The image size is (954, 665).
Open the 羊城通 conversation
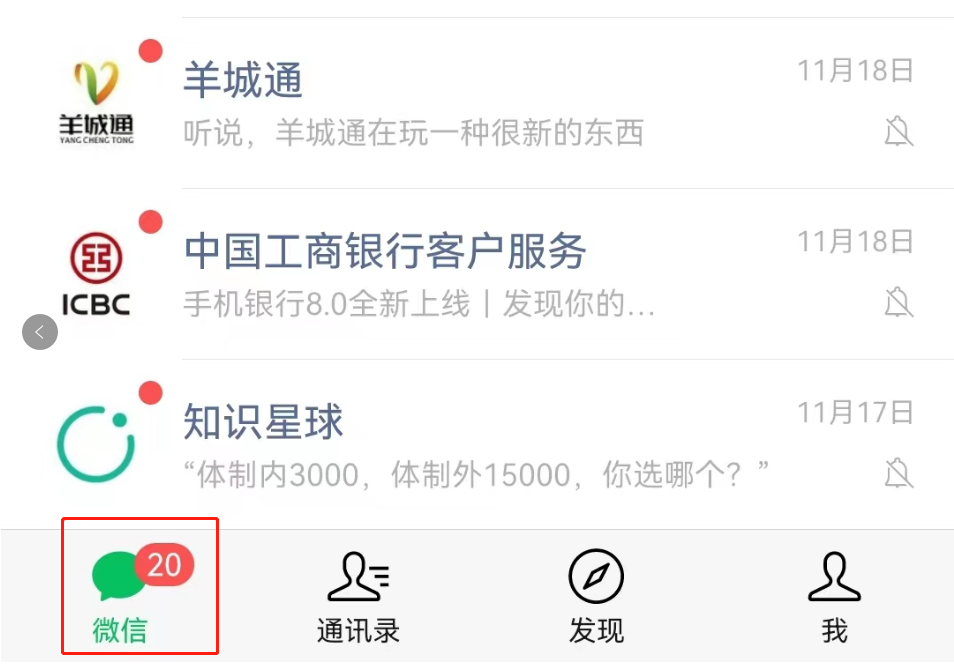click(x=480, y=104)
